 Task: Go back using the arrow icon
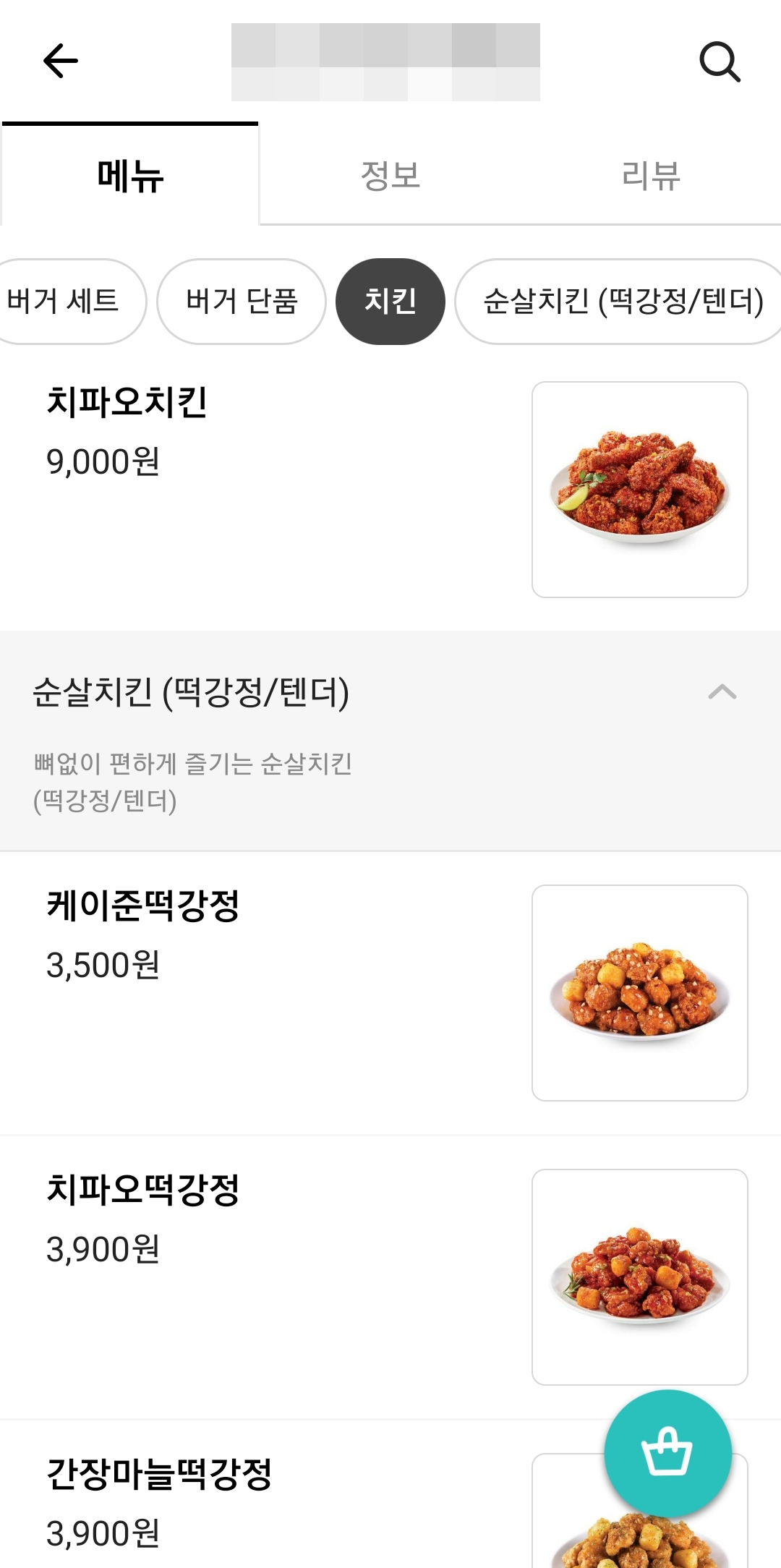[x=61, y=61]
